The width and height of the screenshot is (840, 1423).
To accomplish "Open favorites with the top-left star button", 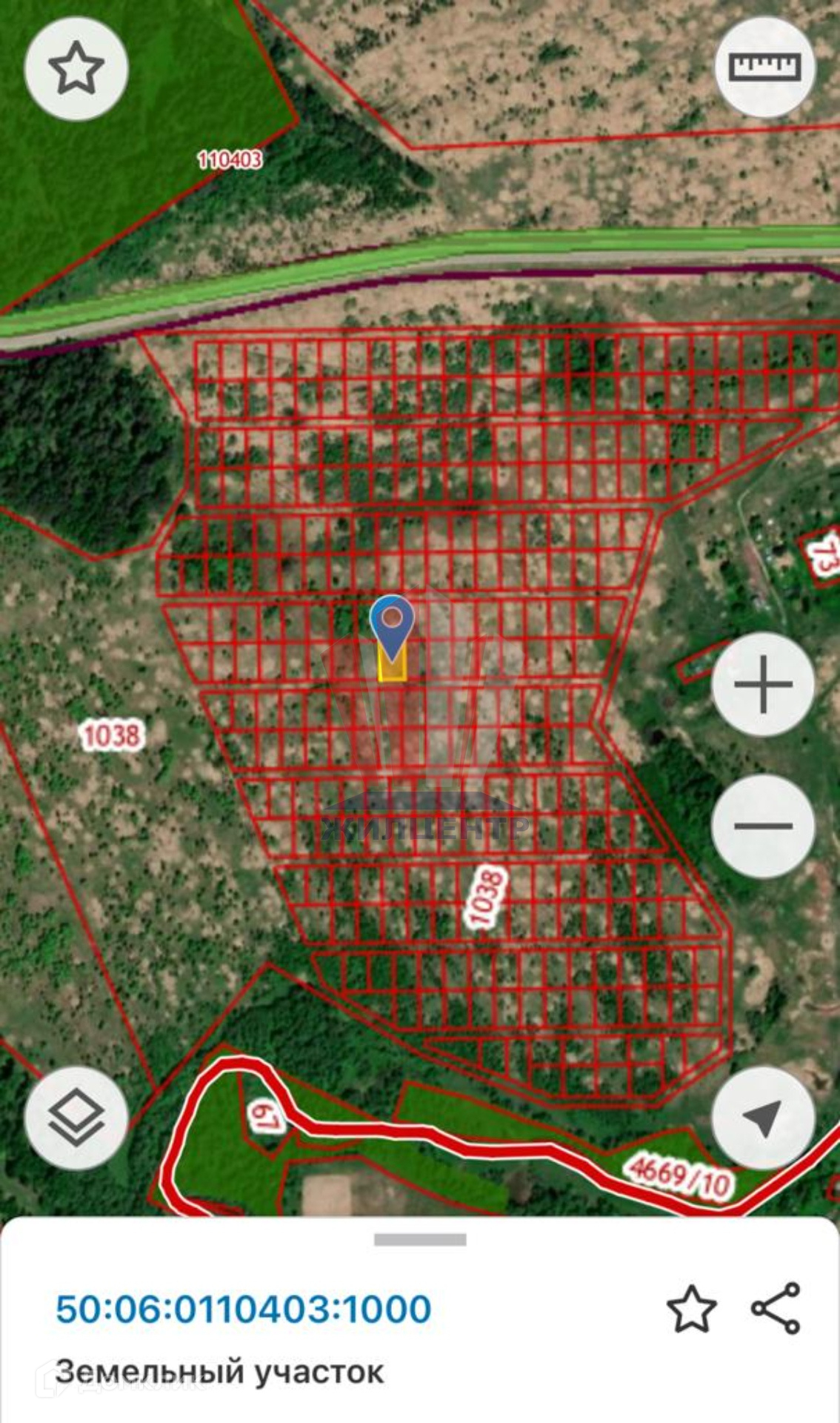I will 76,68.
